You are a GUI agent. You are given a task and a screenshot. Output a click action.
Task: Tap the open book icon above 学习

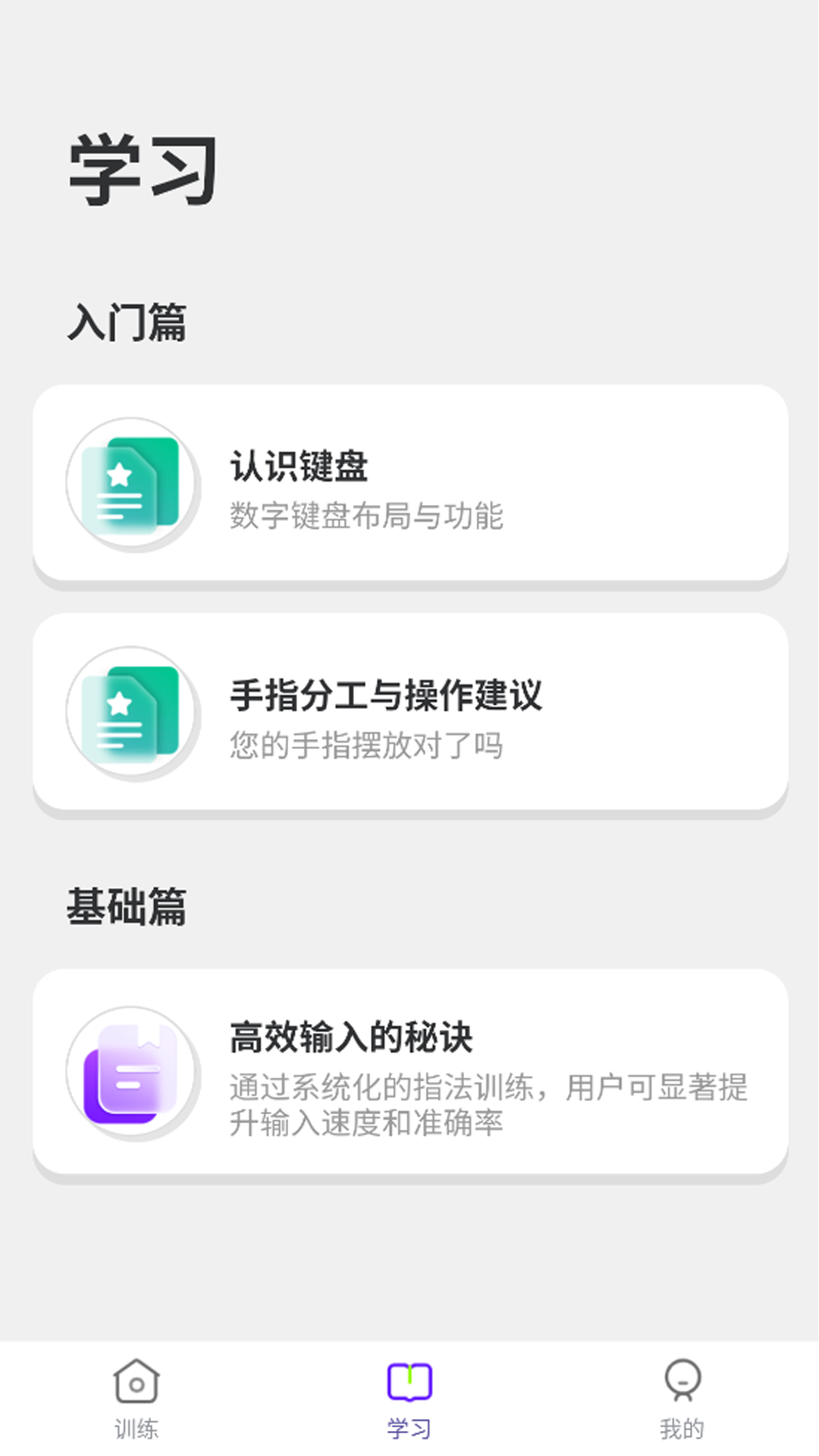[x=409, y=1383]
